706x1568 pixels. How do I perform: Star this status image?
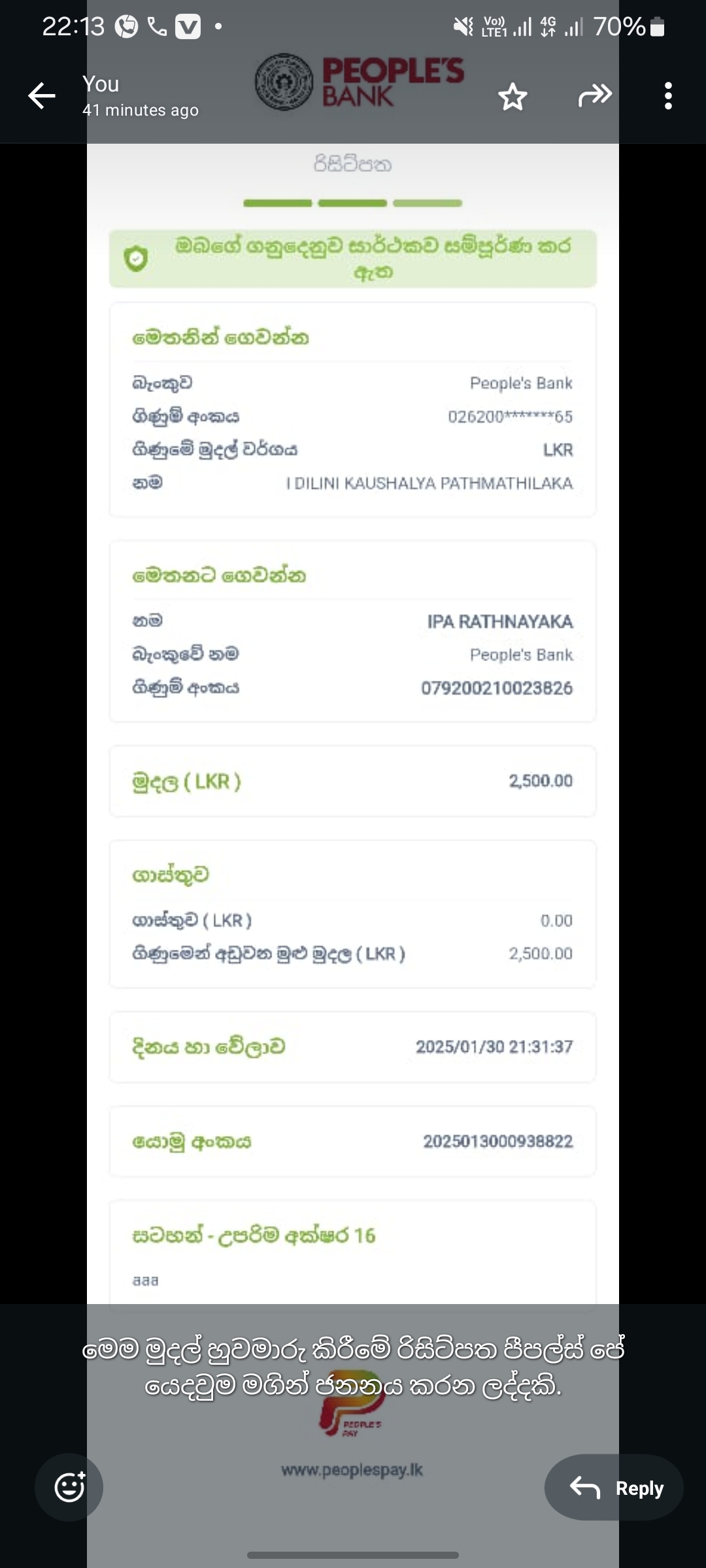513,97
